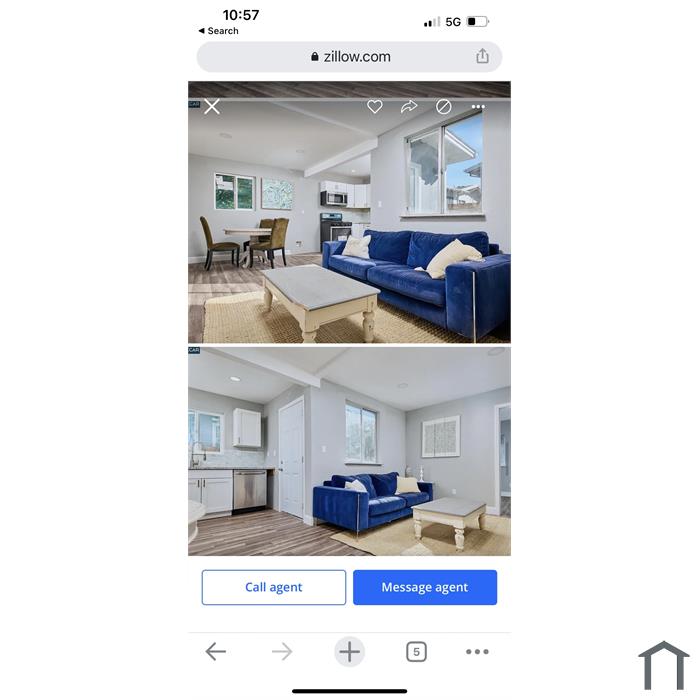Hide this listing with the circle-slash icon

click(x=444, y=106)
